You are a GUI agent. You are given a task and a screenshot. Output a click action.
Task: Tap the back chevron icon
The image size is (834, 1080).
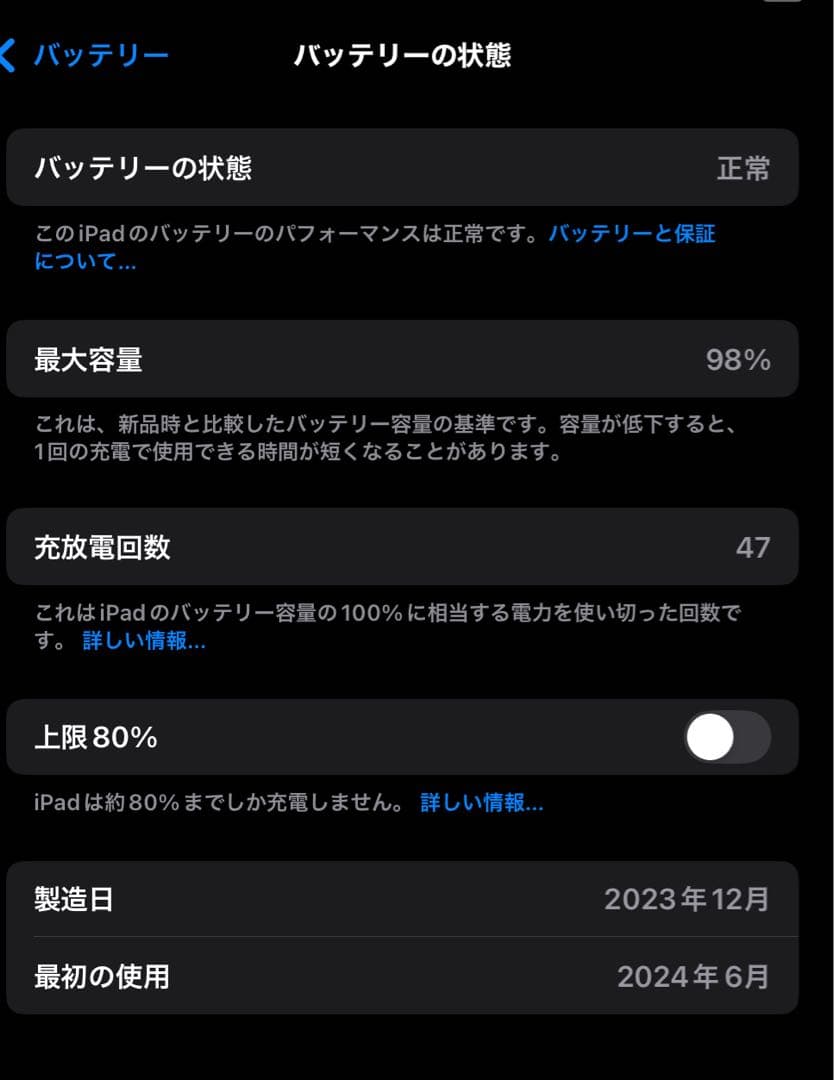pos(8,55)
